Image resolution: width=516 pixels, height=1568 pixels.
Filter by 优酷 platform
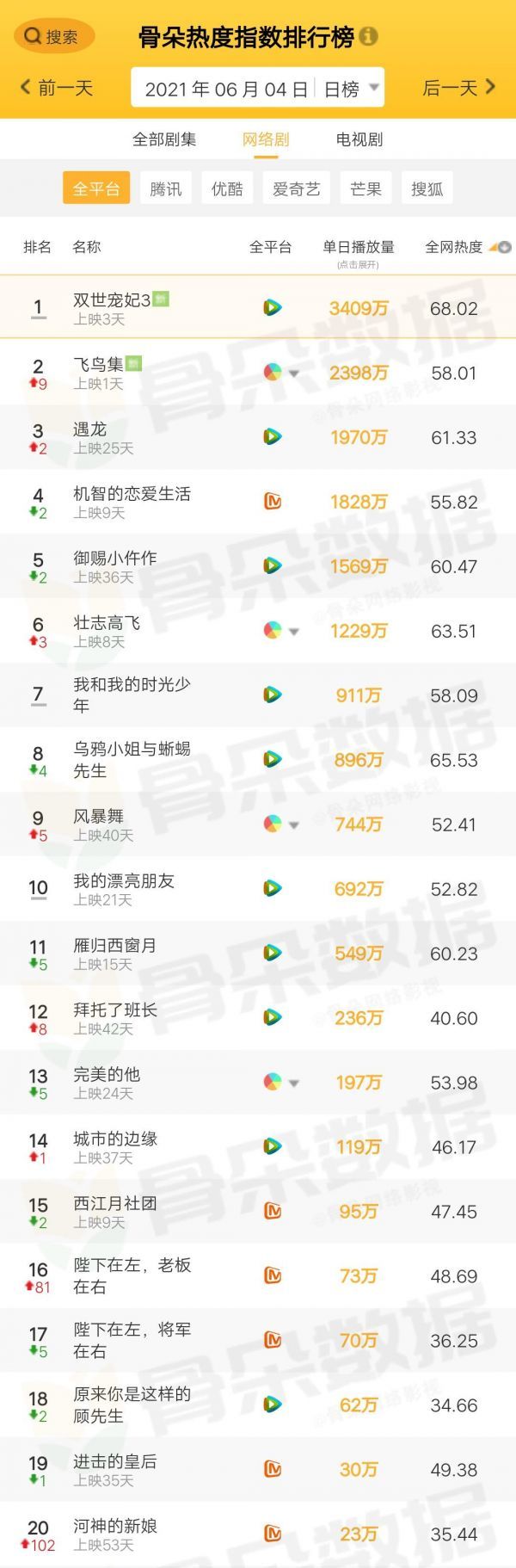[227, 189]
